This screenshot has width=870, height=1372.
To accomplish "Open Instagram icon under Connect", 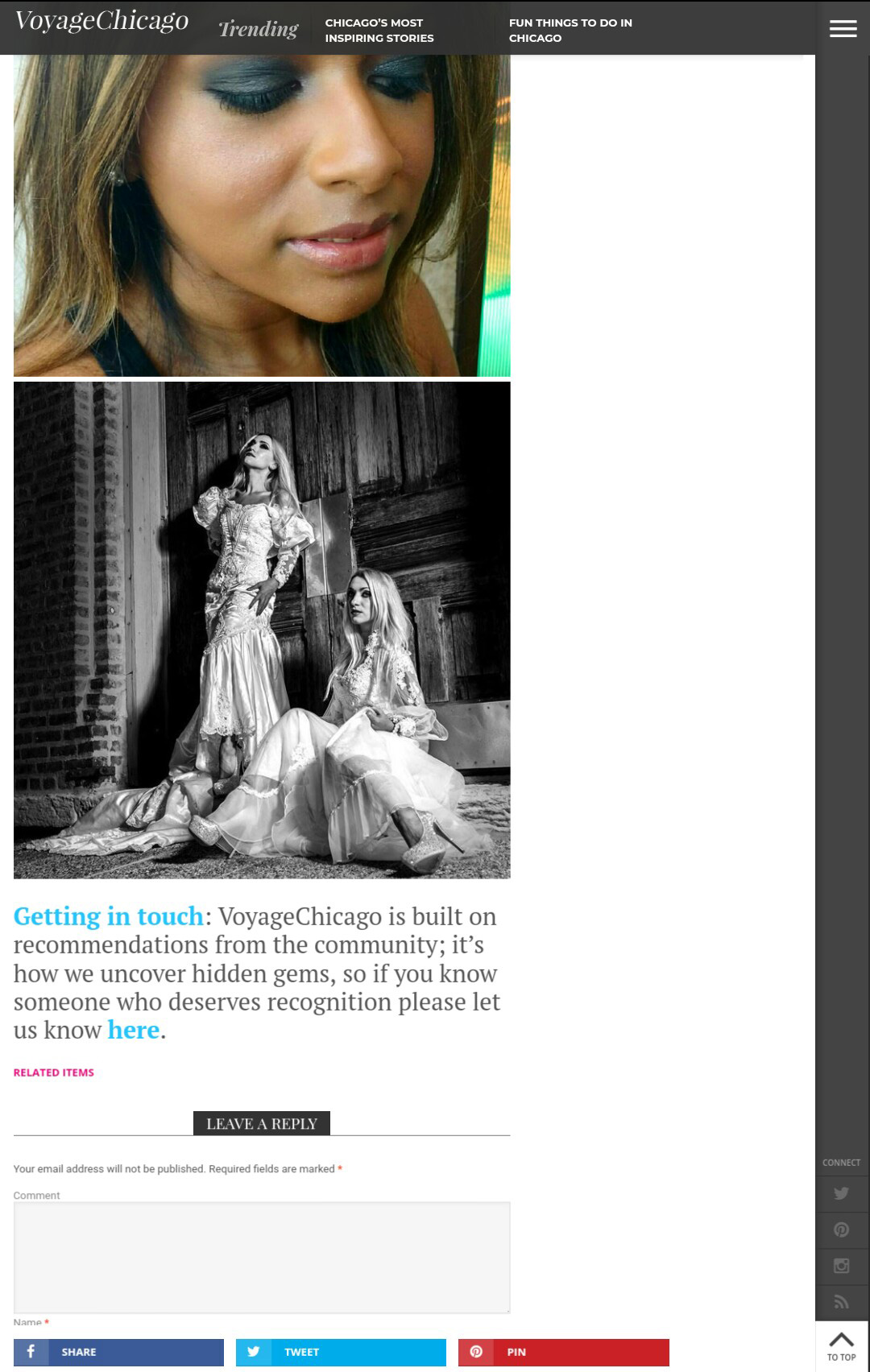I will pos(841,1266).
